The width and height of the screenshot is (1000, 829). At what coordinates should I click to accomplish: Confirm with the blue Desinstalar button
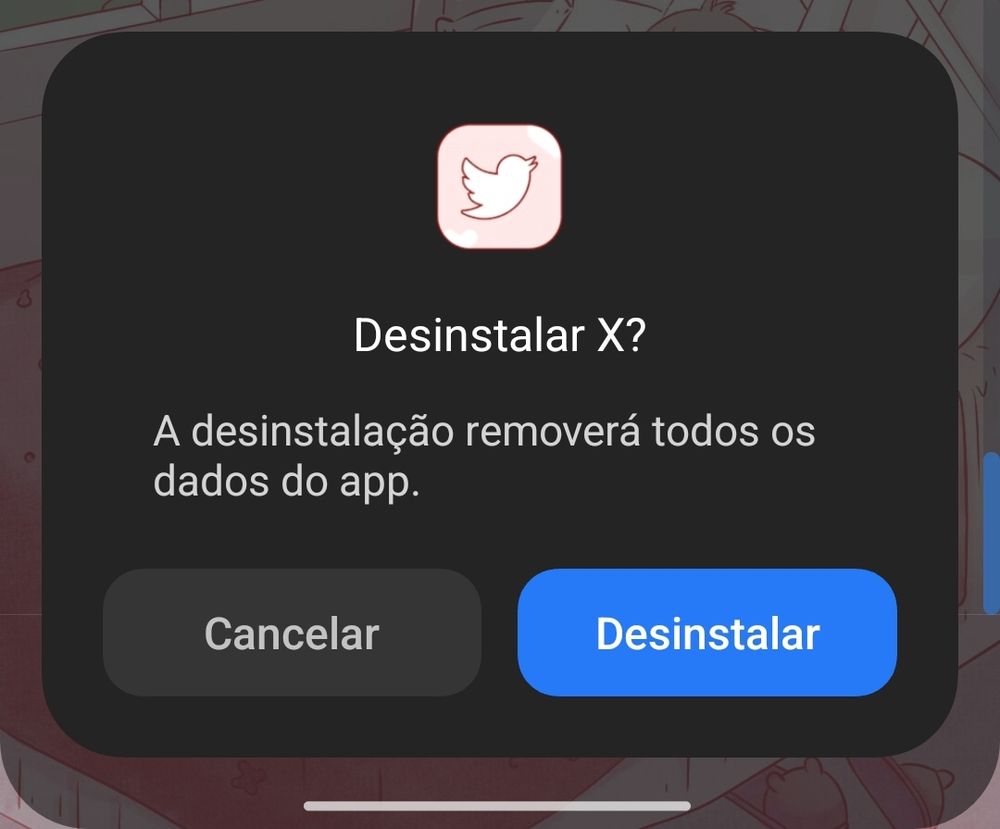pos(707,633)
